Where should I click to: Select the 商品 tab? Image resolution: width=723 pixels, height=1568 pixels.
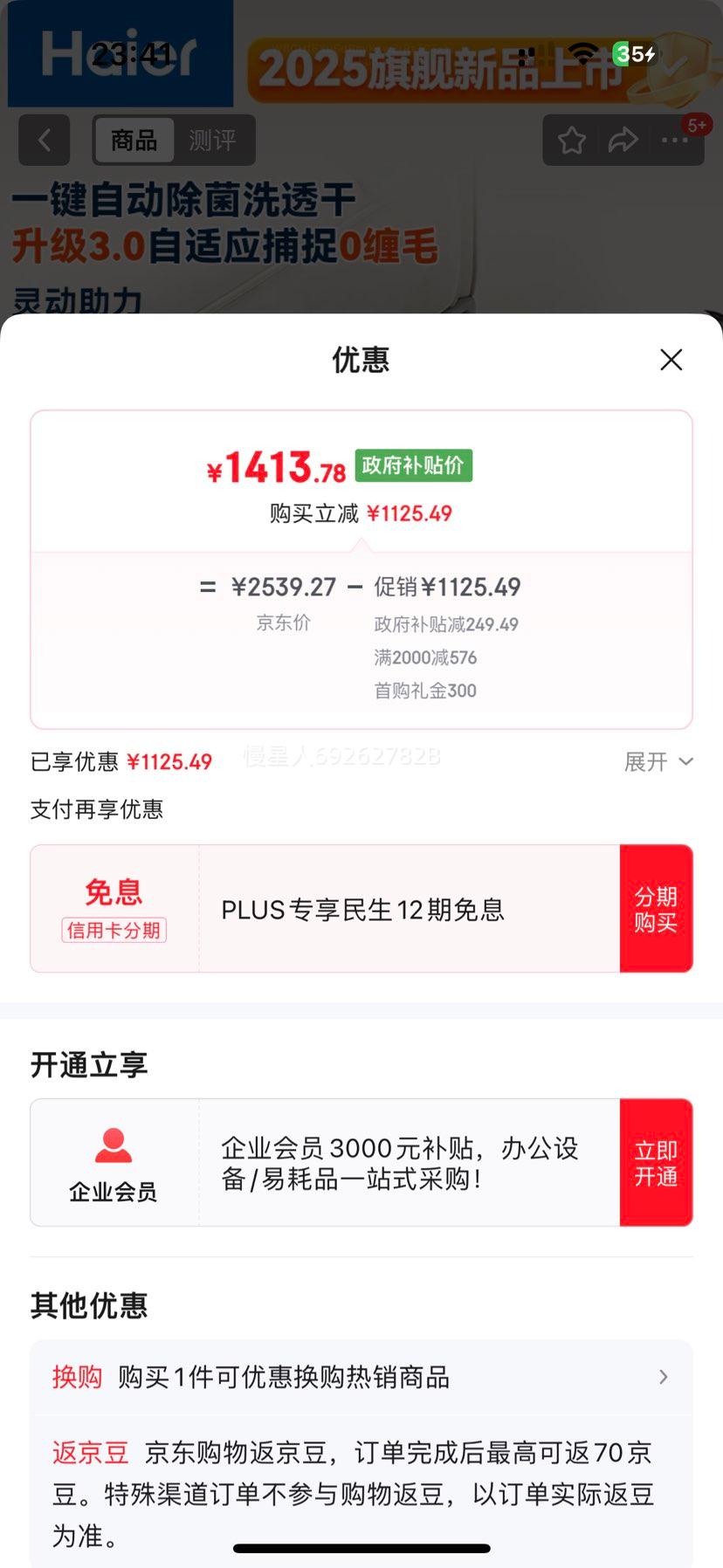point(134,140)
